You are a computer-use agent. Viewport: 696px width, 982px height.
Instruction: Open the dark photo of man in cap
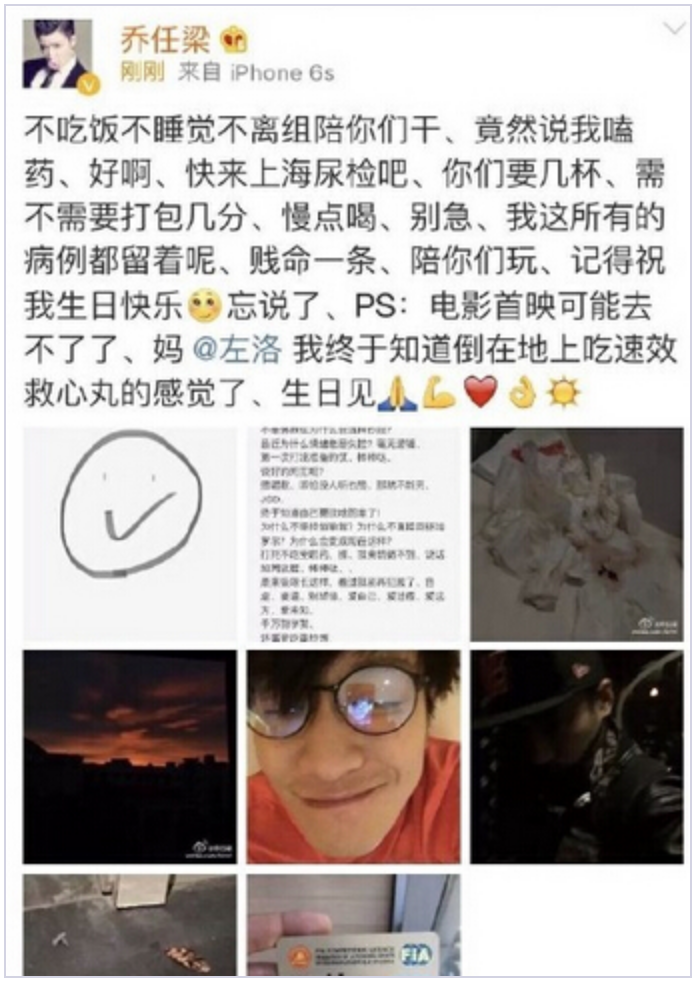point(577,756)
